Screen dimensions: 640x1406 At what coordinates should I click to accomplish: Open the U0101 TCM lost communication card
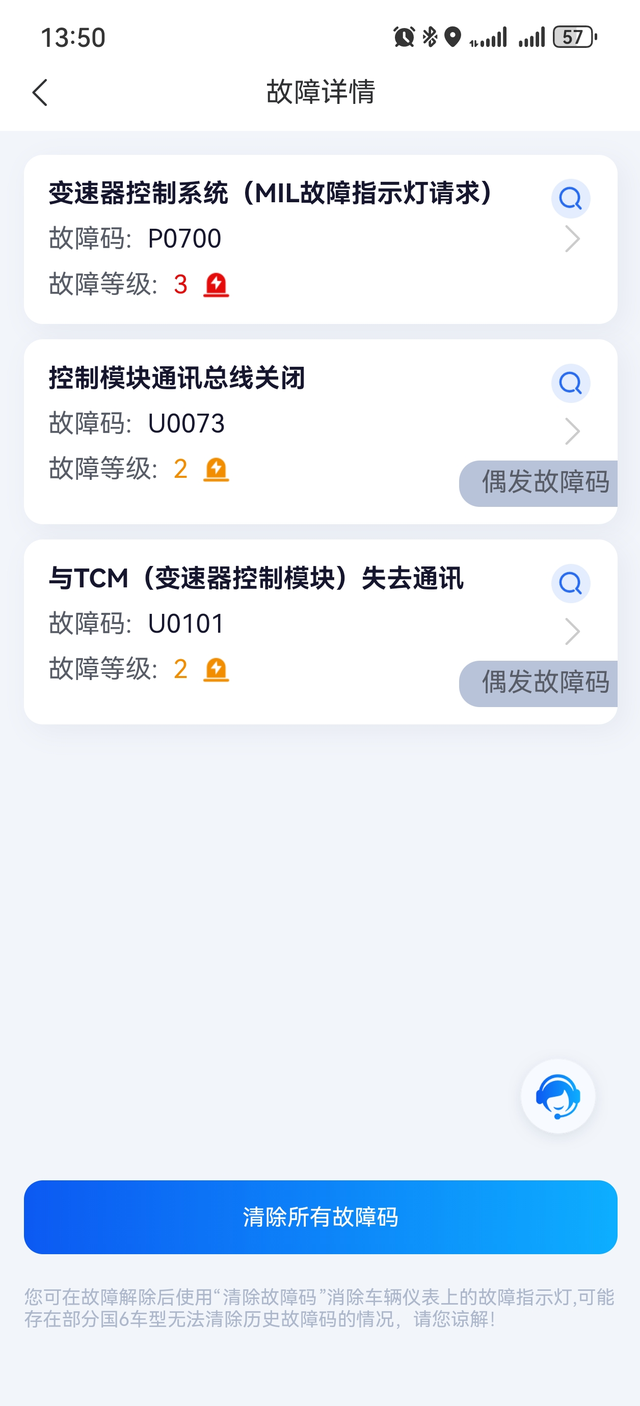(x=320, y=631)
